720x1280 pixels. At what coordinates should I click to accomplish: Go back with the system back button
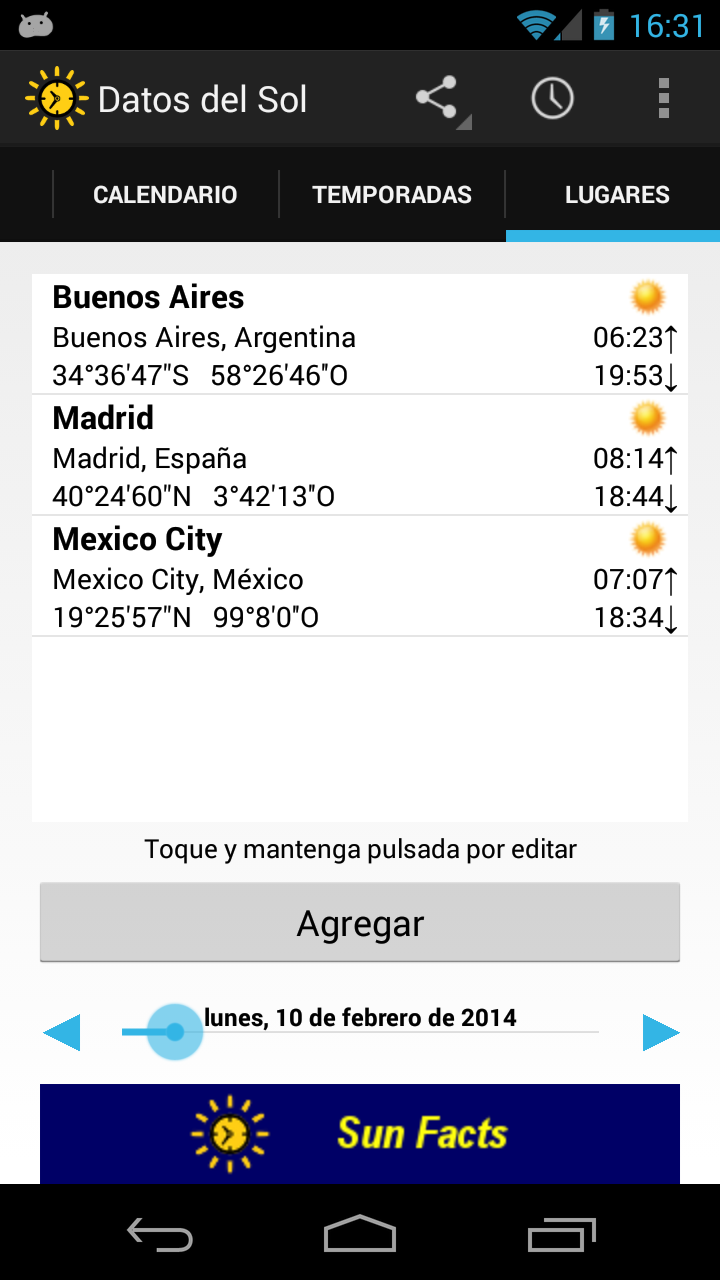tap(160, 1236)
